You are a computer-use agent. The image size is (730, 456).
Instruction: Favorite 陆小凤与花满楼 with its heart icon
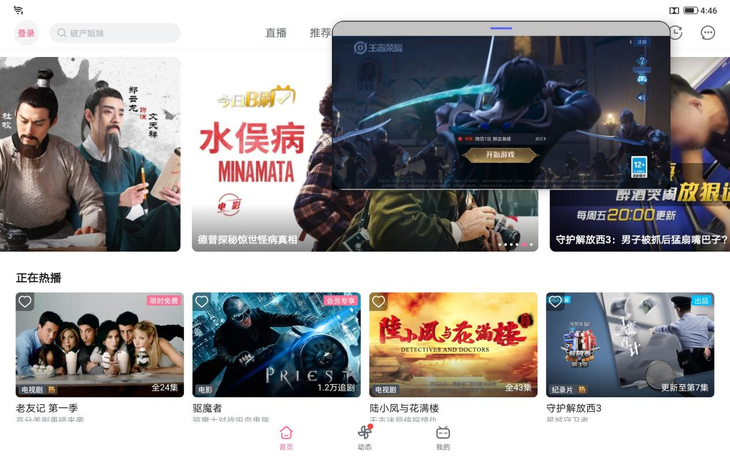[379, 301]
